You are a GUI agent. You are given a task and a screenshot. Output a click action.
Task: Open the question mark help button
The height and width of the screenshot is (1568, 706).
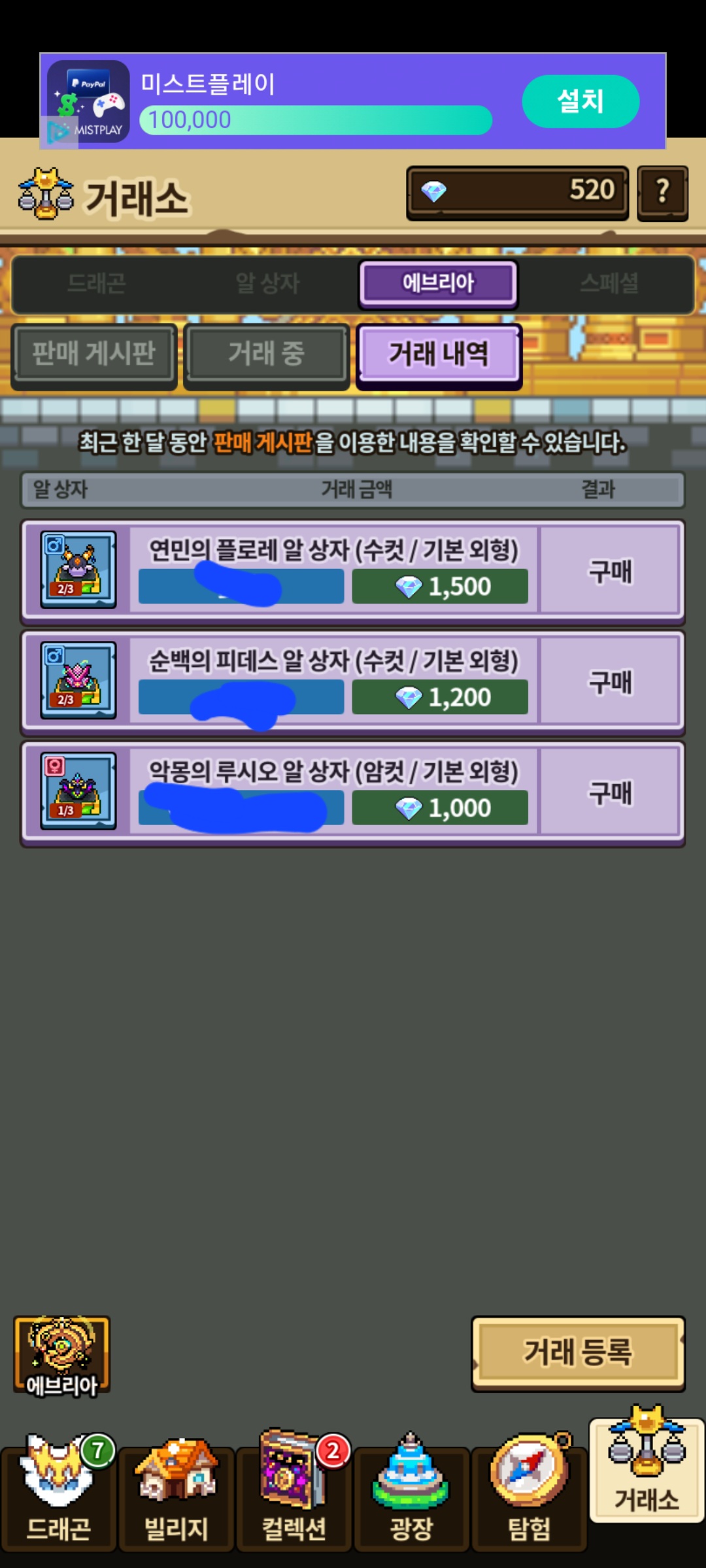(x=662, y=192)
